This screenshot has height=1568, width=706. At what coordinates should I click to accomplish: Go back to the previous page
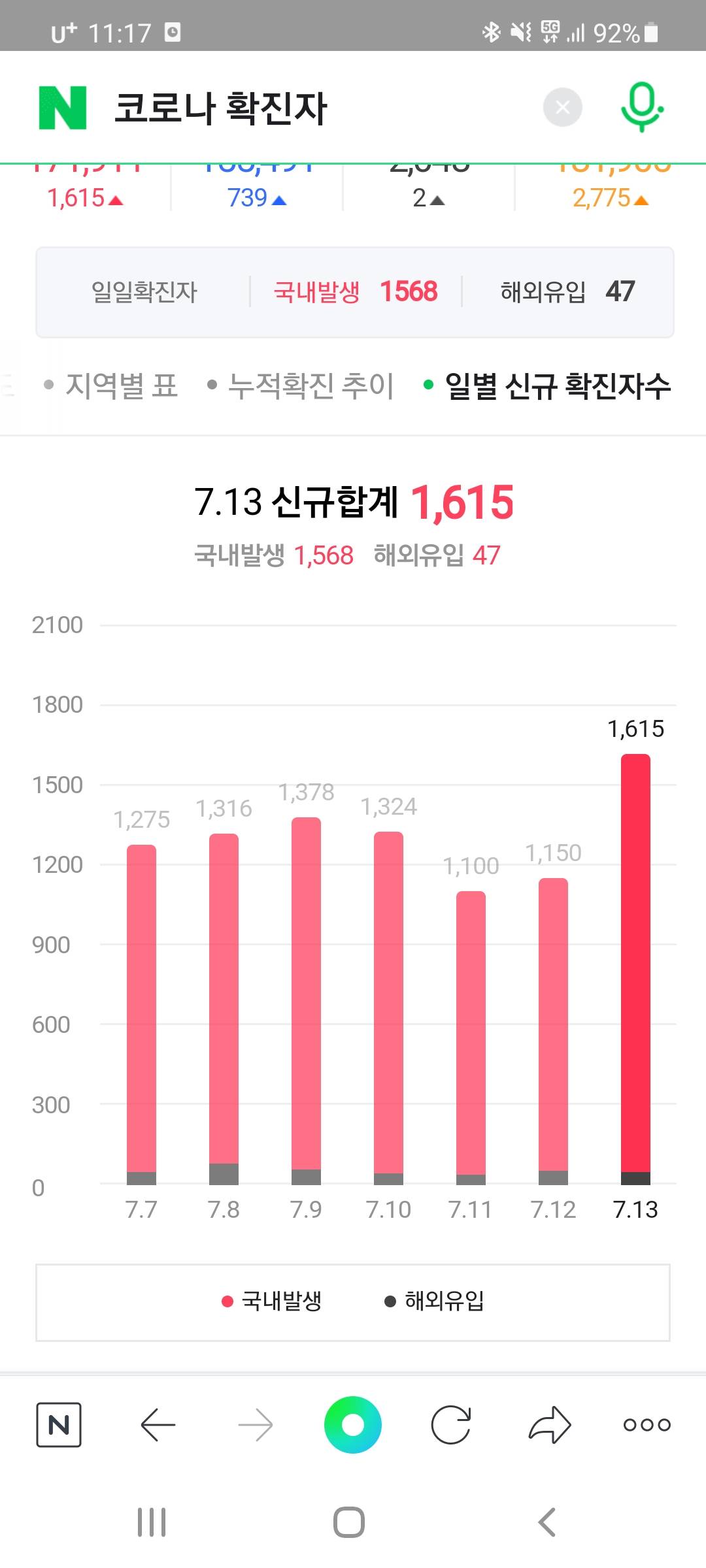tap(158, 1424)
